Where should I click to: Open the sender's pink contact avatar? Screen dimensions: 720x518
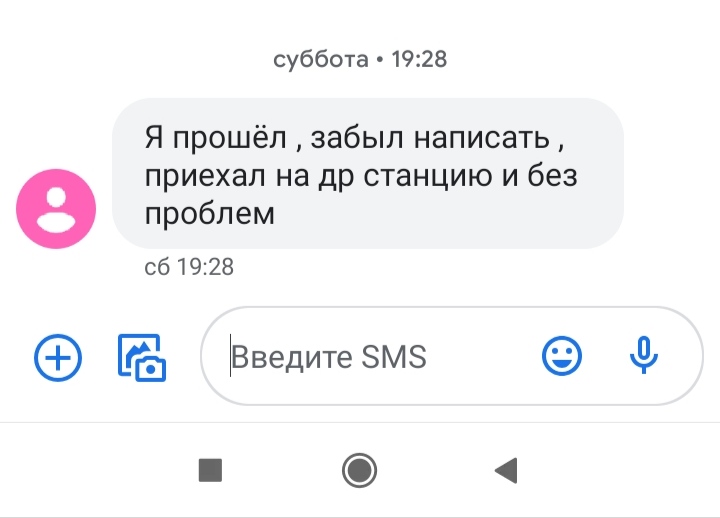pyautogui.click(x=57, y=209)
